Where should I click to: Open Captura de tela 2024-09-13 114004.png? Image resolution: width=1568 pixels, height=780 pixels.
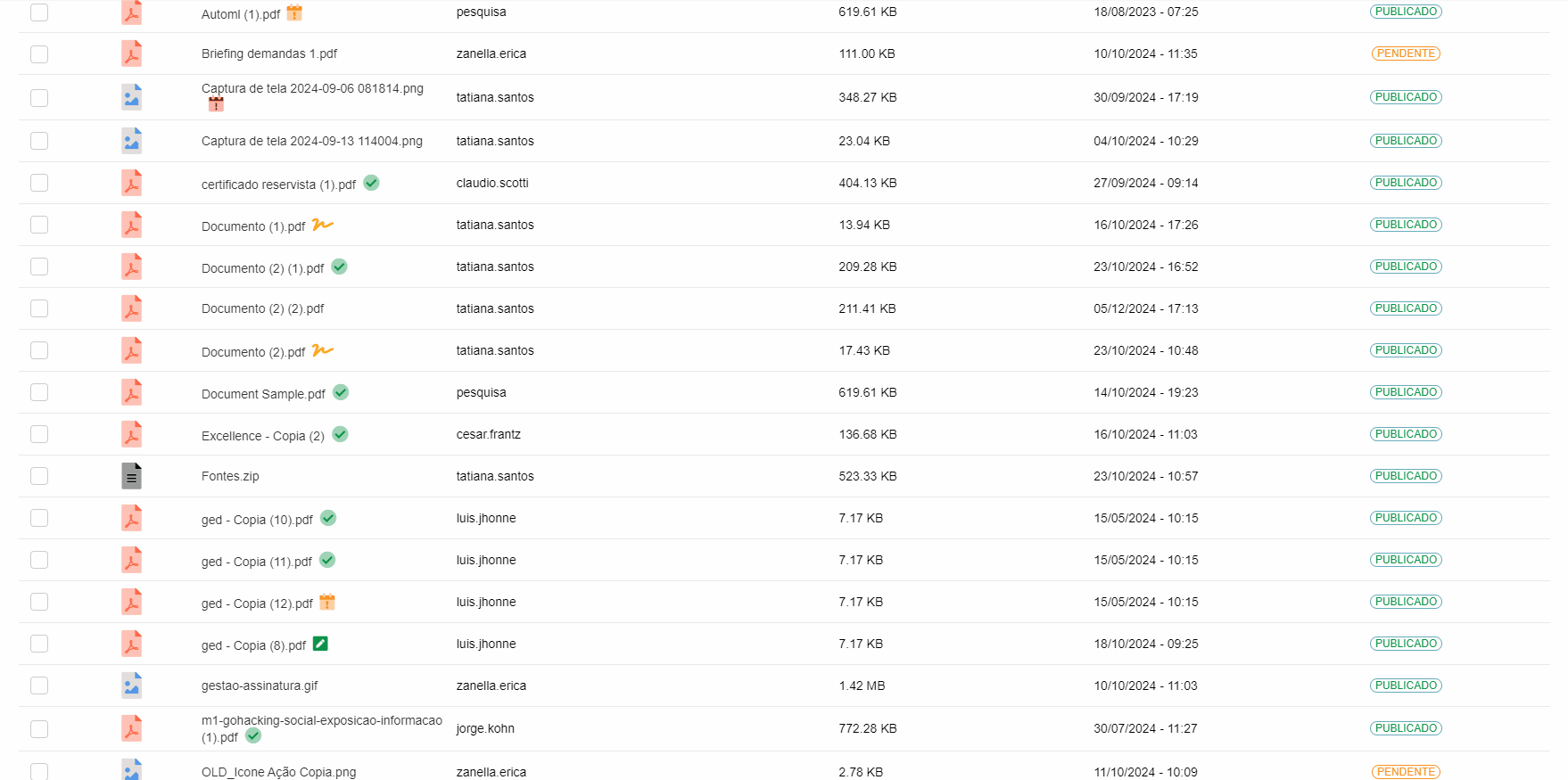point(311,141)
